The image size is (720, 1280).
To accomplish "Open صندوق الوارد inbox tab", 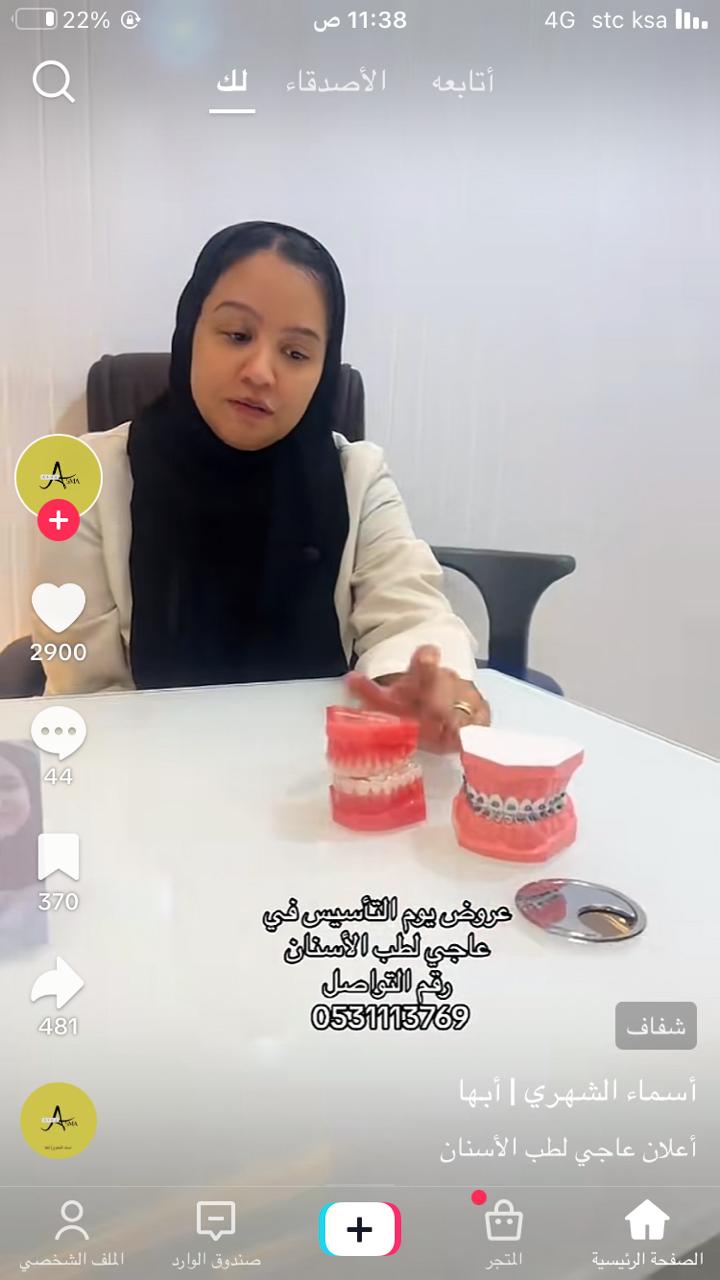I will tap(216, 1234).
